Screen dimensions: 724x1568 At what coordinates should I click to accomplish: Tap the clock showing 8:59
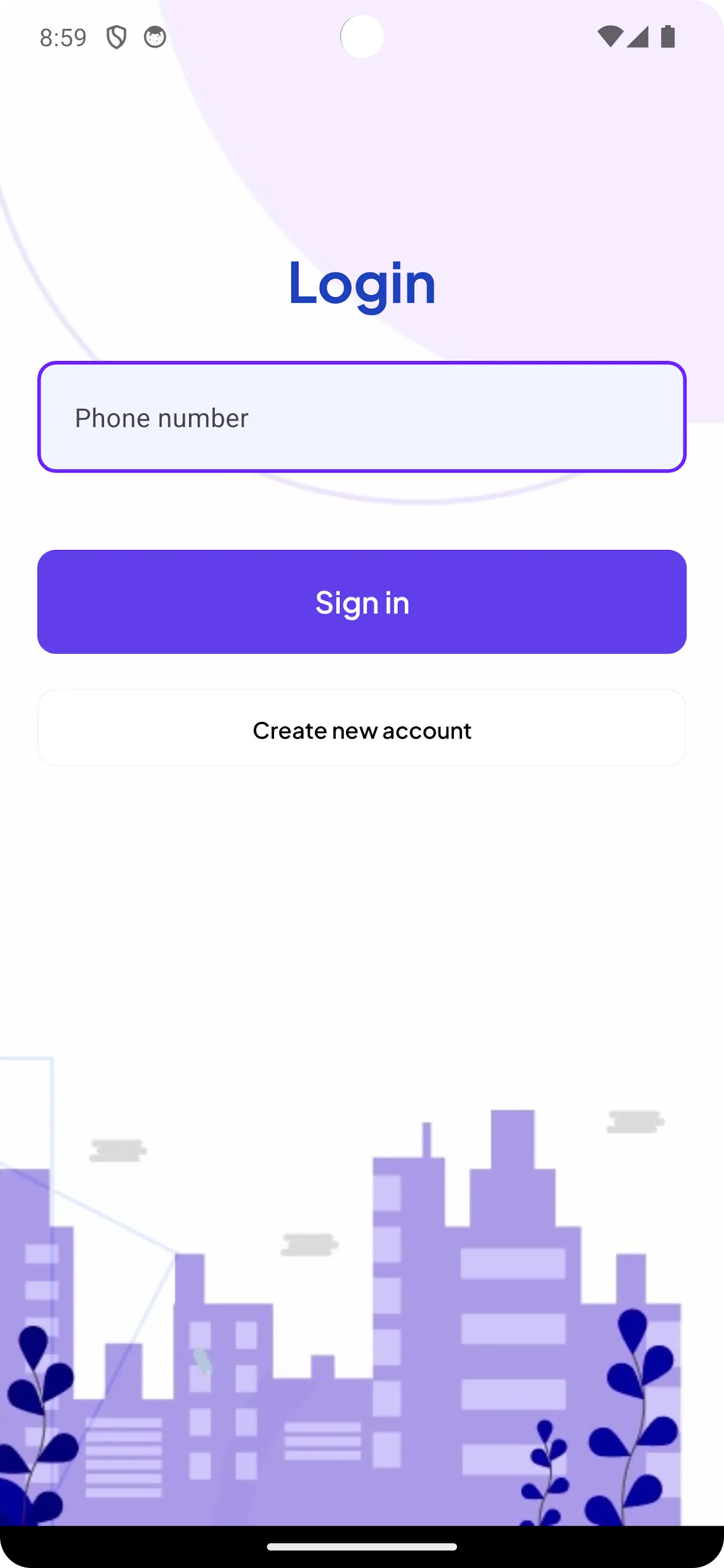63,38
